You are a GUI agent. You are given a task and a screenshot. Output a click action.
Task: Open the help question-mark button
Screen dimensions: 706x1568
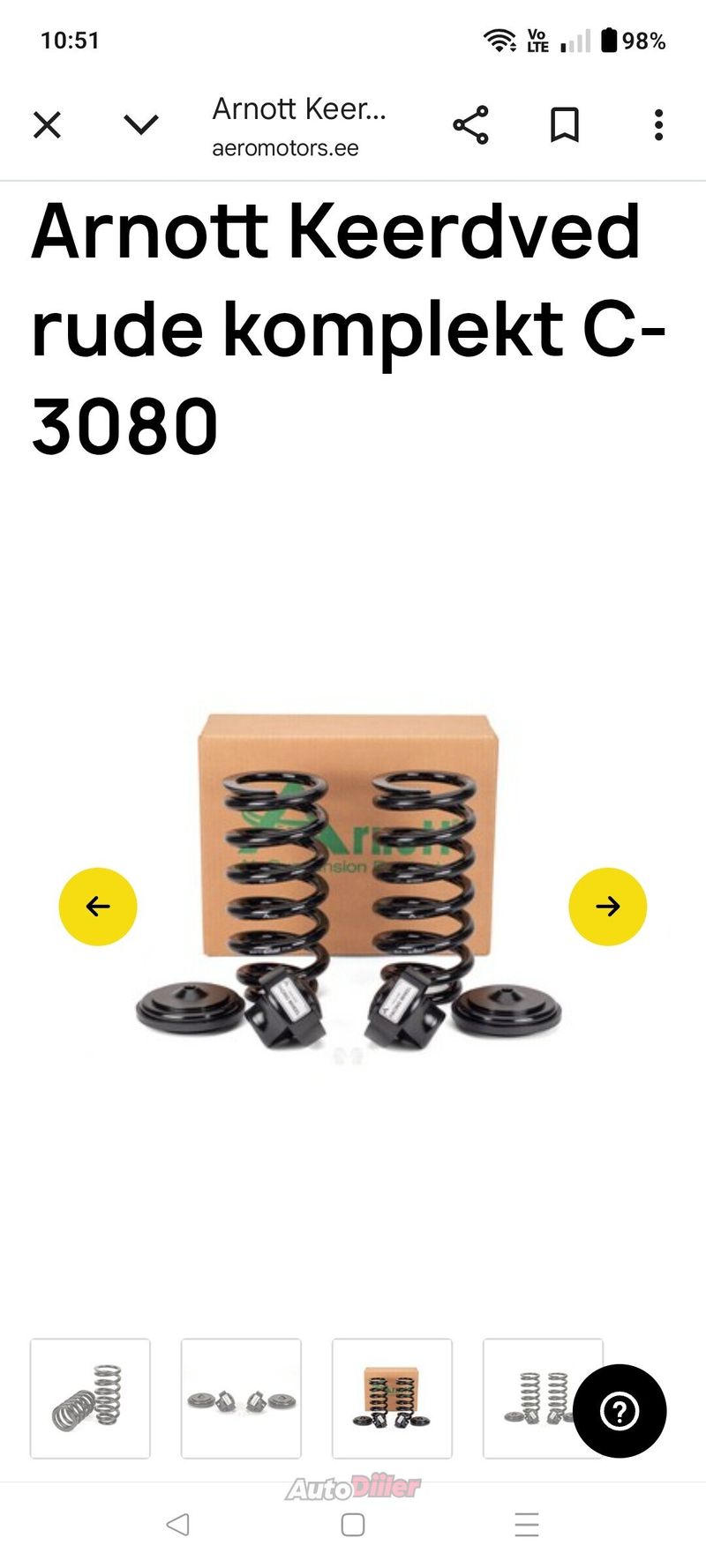tap(620, 1411)
